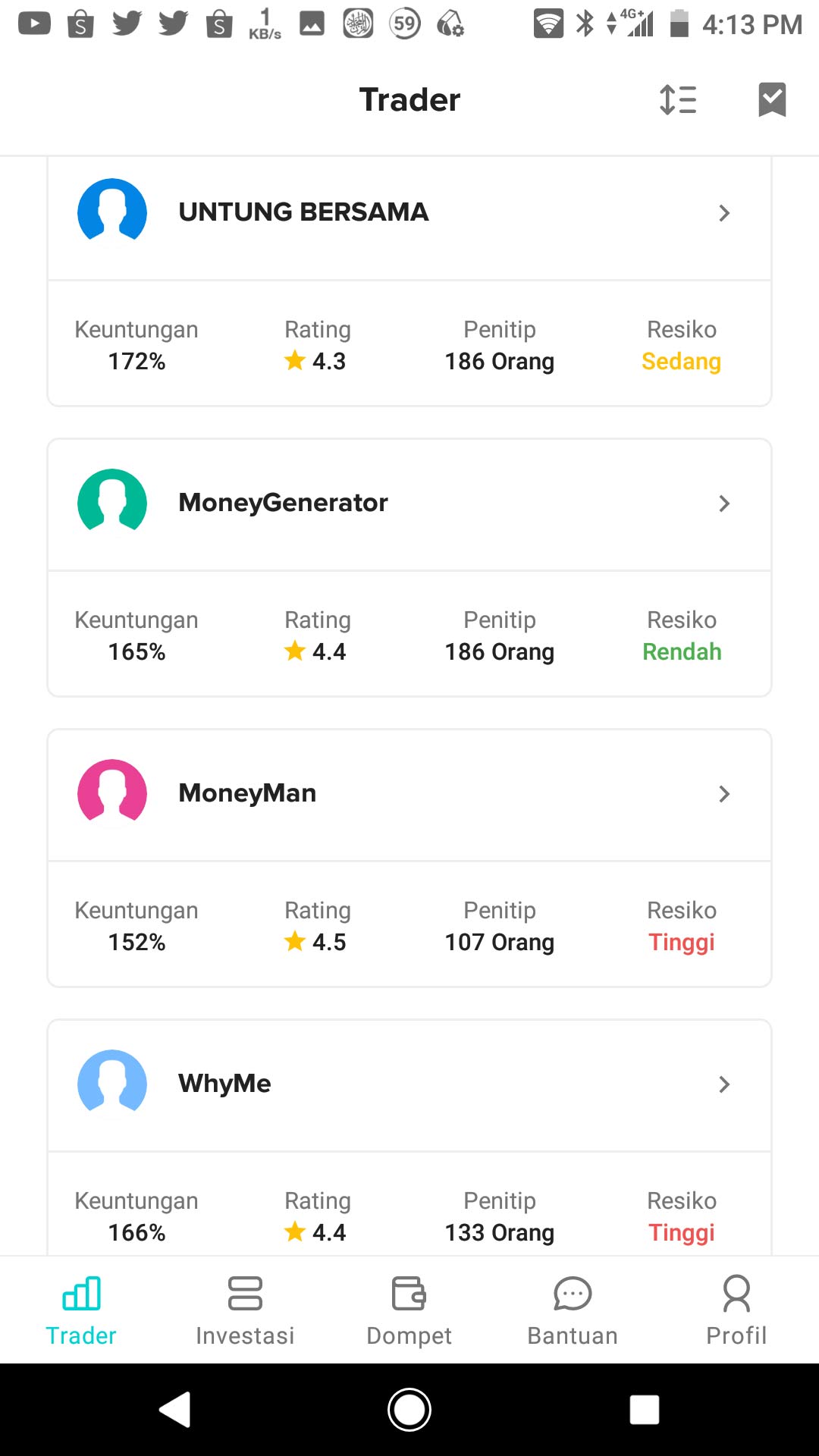The width and height of the screenshot is (819, 1456).
Task: Tap the UNTUNG BERSAMA blue avatar
Action: (111, 212)
